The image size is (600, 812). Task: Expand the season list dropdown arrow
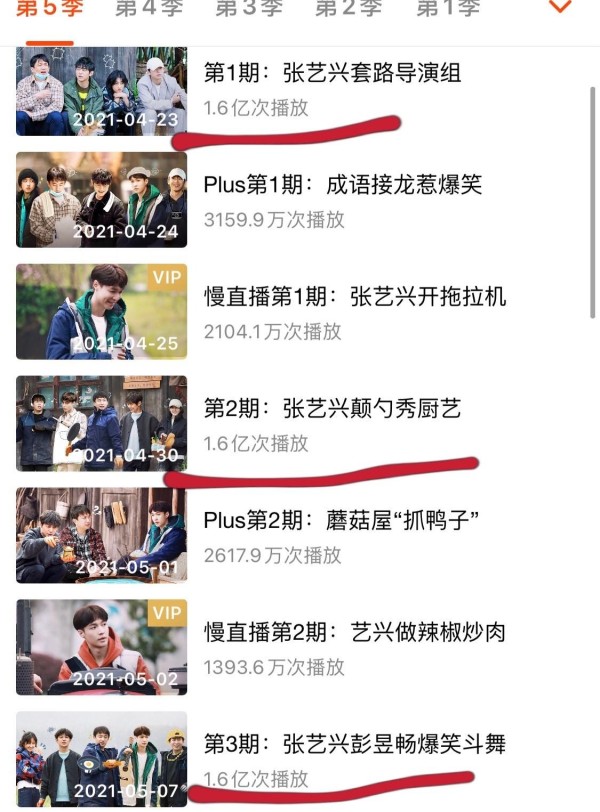coord(561,8)
